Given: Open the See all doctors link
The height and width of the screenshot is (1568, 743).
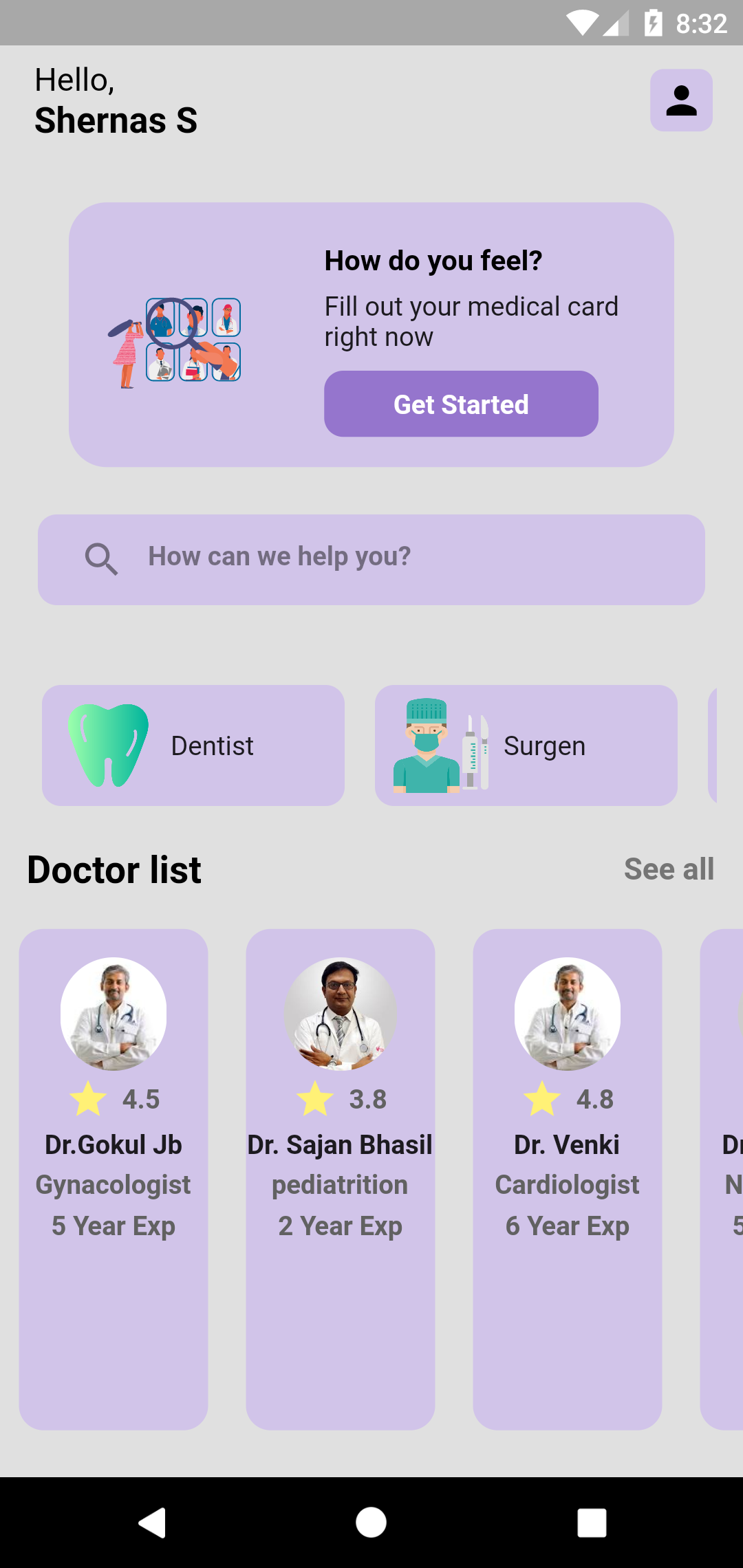Looking at the screenshot, I should pos(669,869).
